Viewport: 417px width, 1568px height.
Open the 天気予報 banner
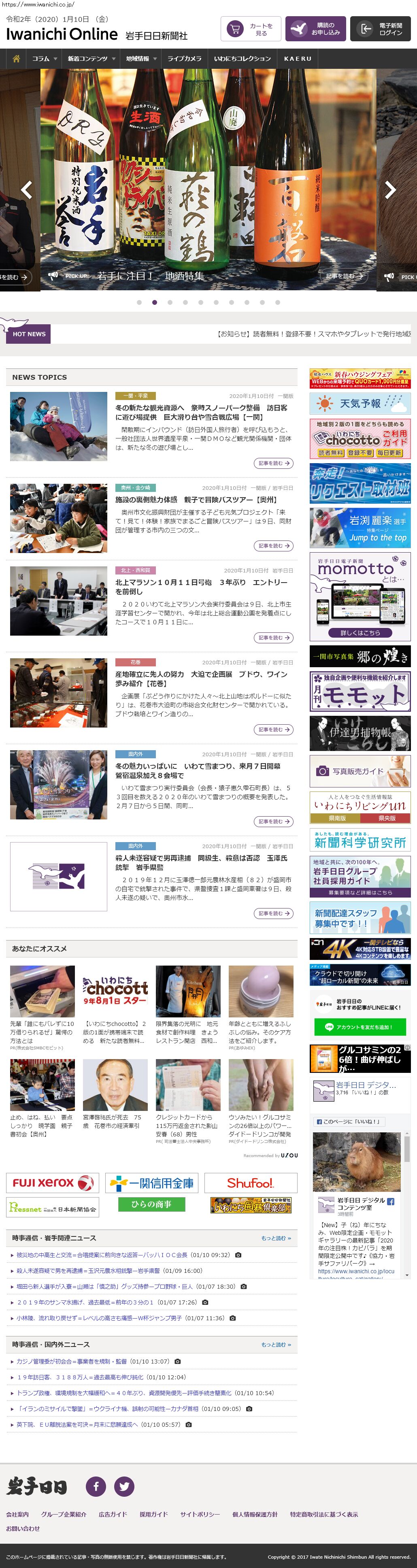pos(360,403)
